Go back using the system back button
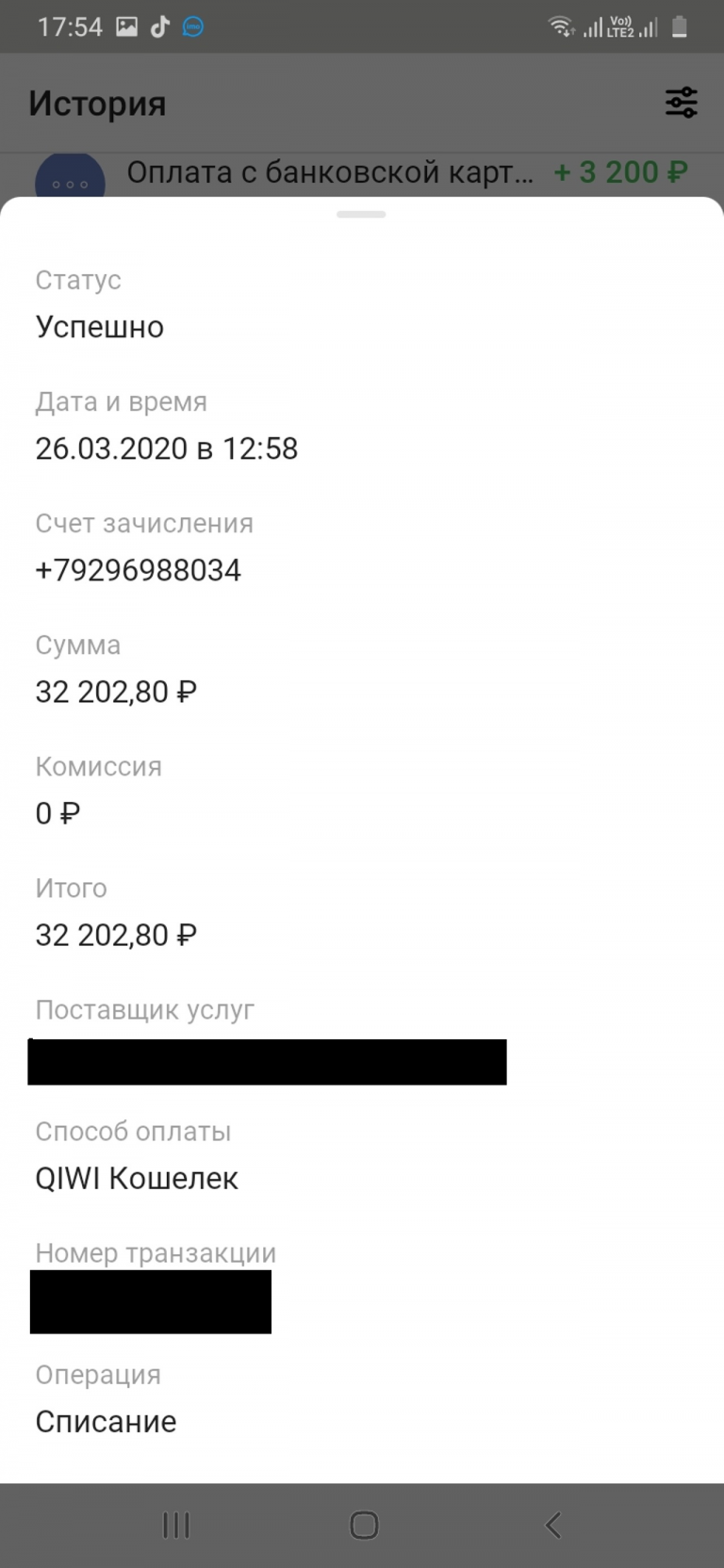 (x=553, y=1525)
